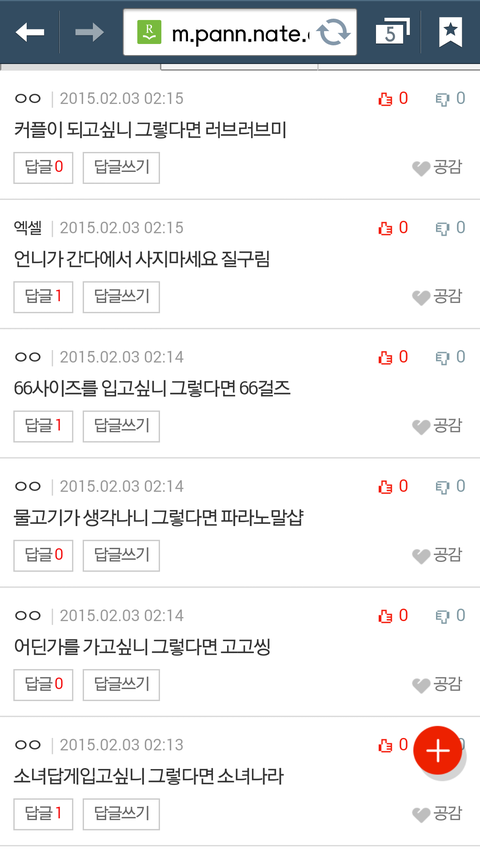The width and height of the screenshot is (480, 853).
Task: Tap 공감 on the 파라노말샵 comment
Action: pos(437,555)
